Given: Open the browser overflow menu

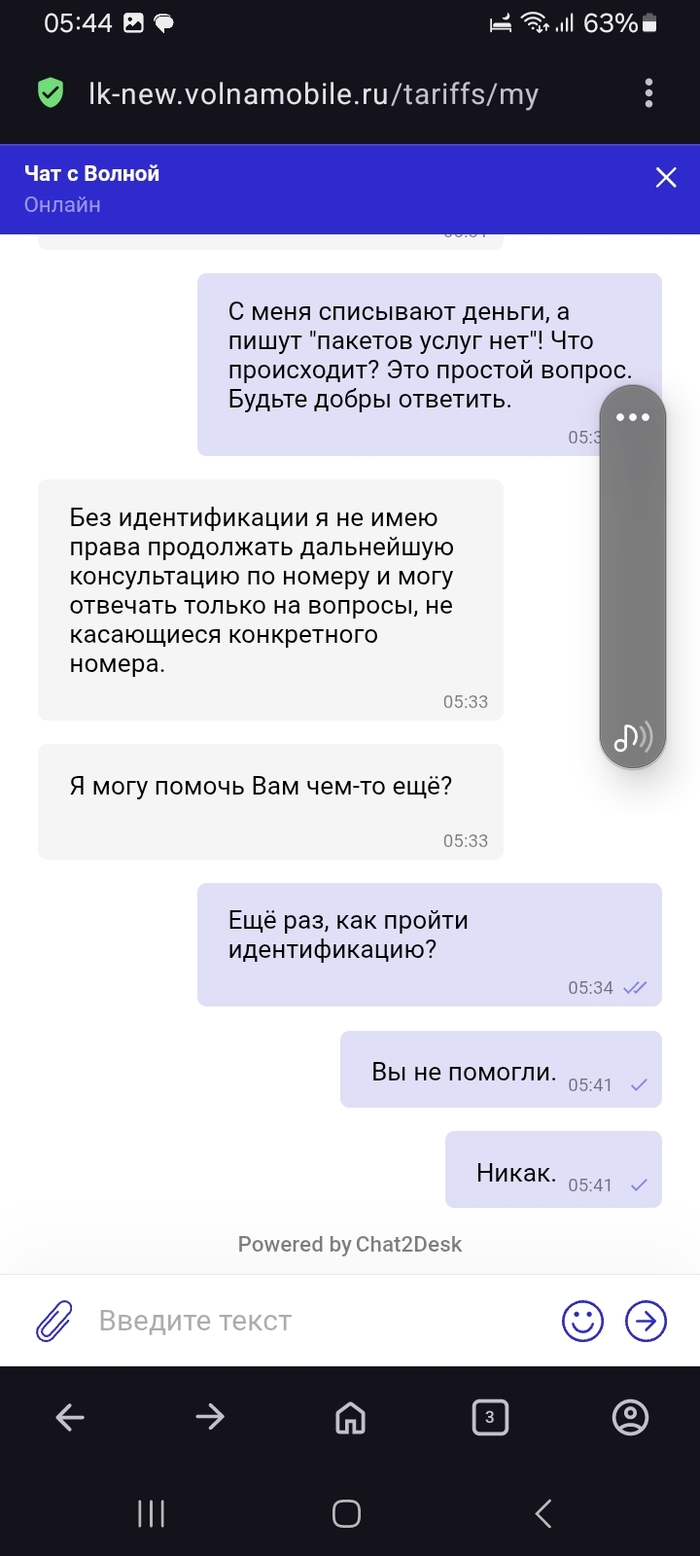Looking at the screenshot, I should click(x=649, y=94).
